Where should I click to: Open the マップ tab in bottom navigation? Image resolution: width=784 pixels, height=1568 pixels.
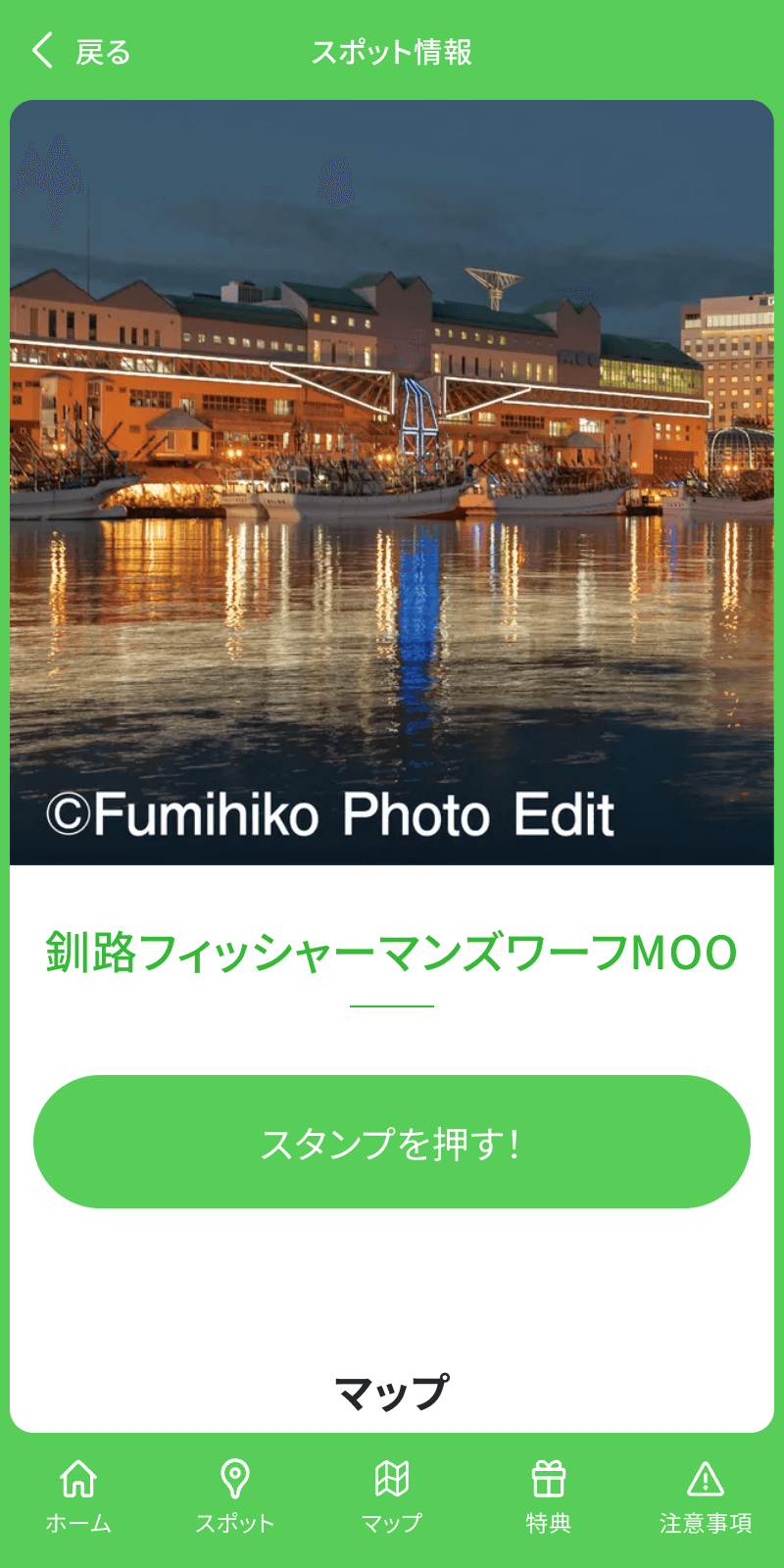tap(392, 1496)
